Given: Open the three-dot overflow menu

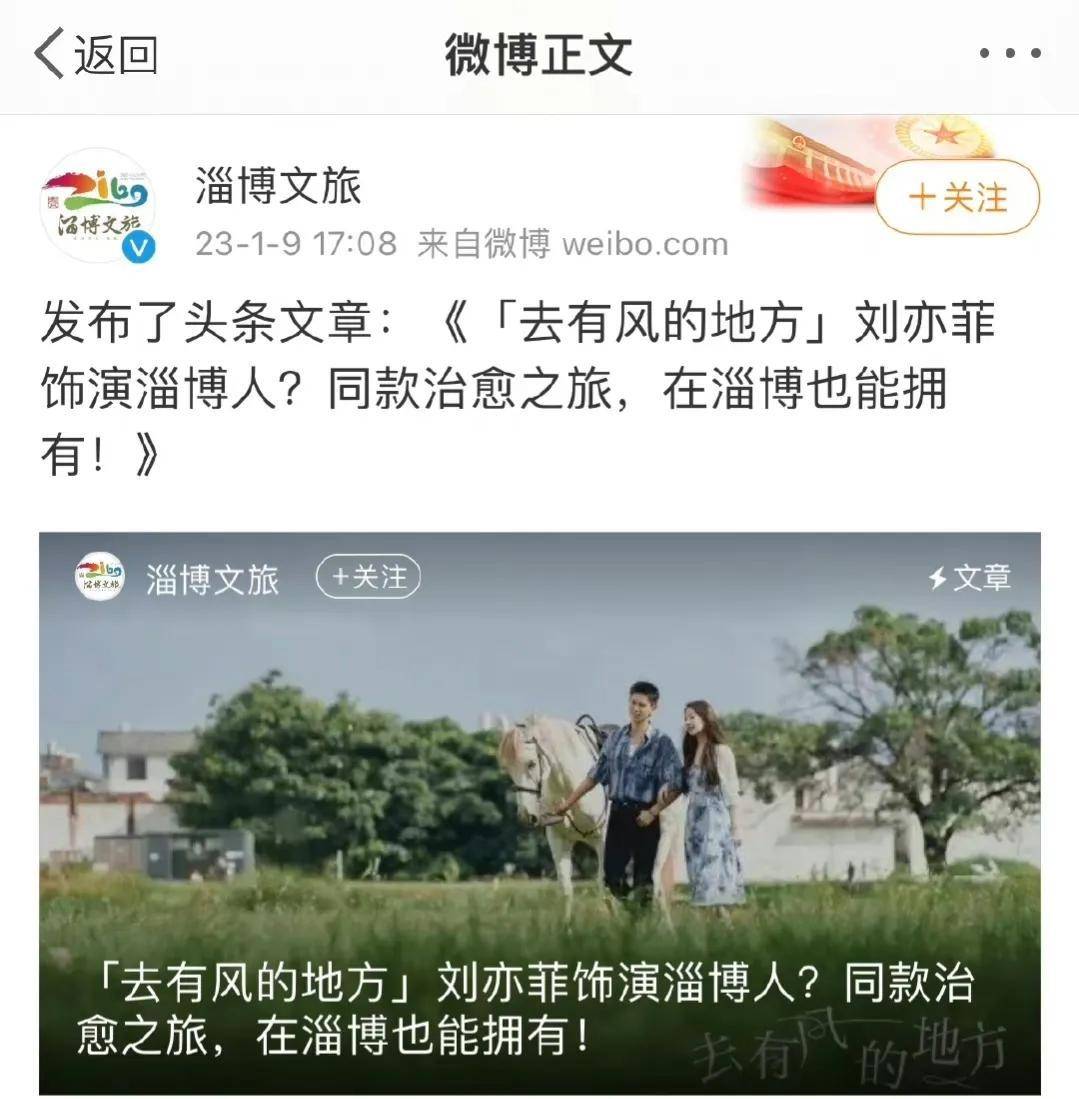Looking at the screenshot, I should coord(1009,54).
